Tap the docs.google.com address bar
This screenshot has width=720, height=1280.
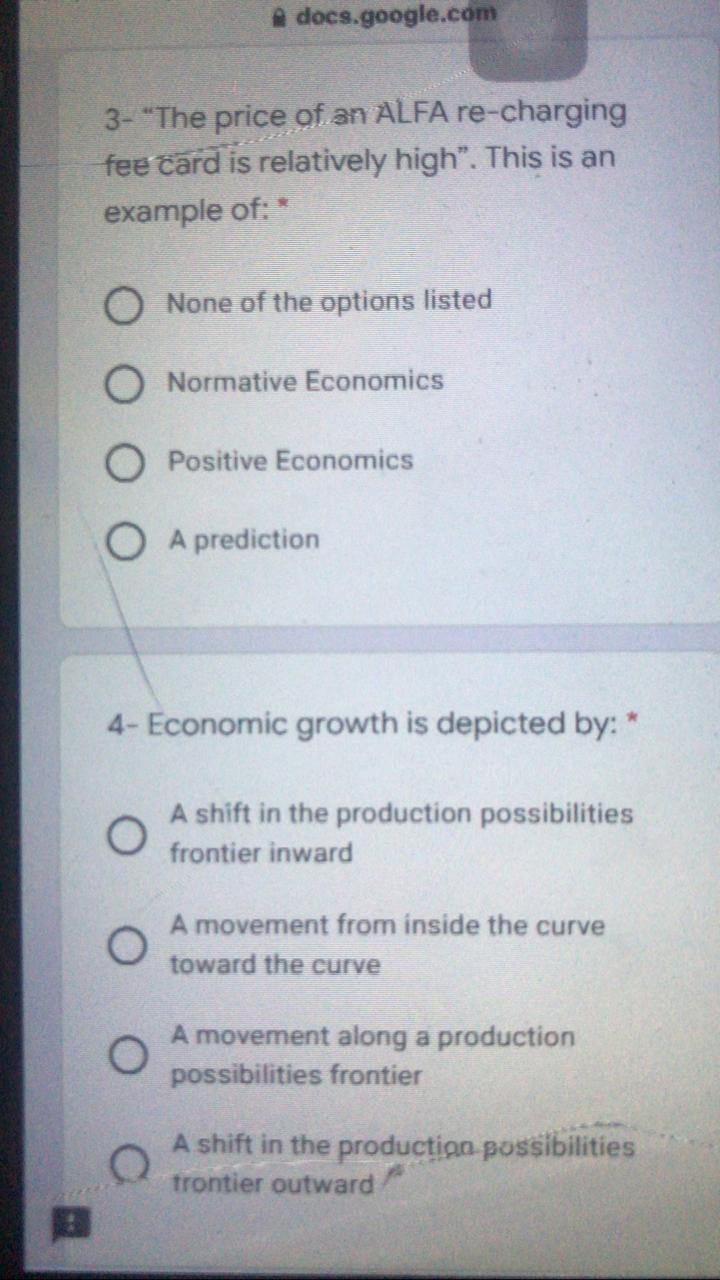pyautogui.click(x=385, y=14)
